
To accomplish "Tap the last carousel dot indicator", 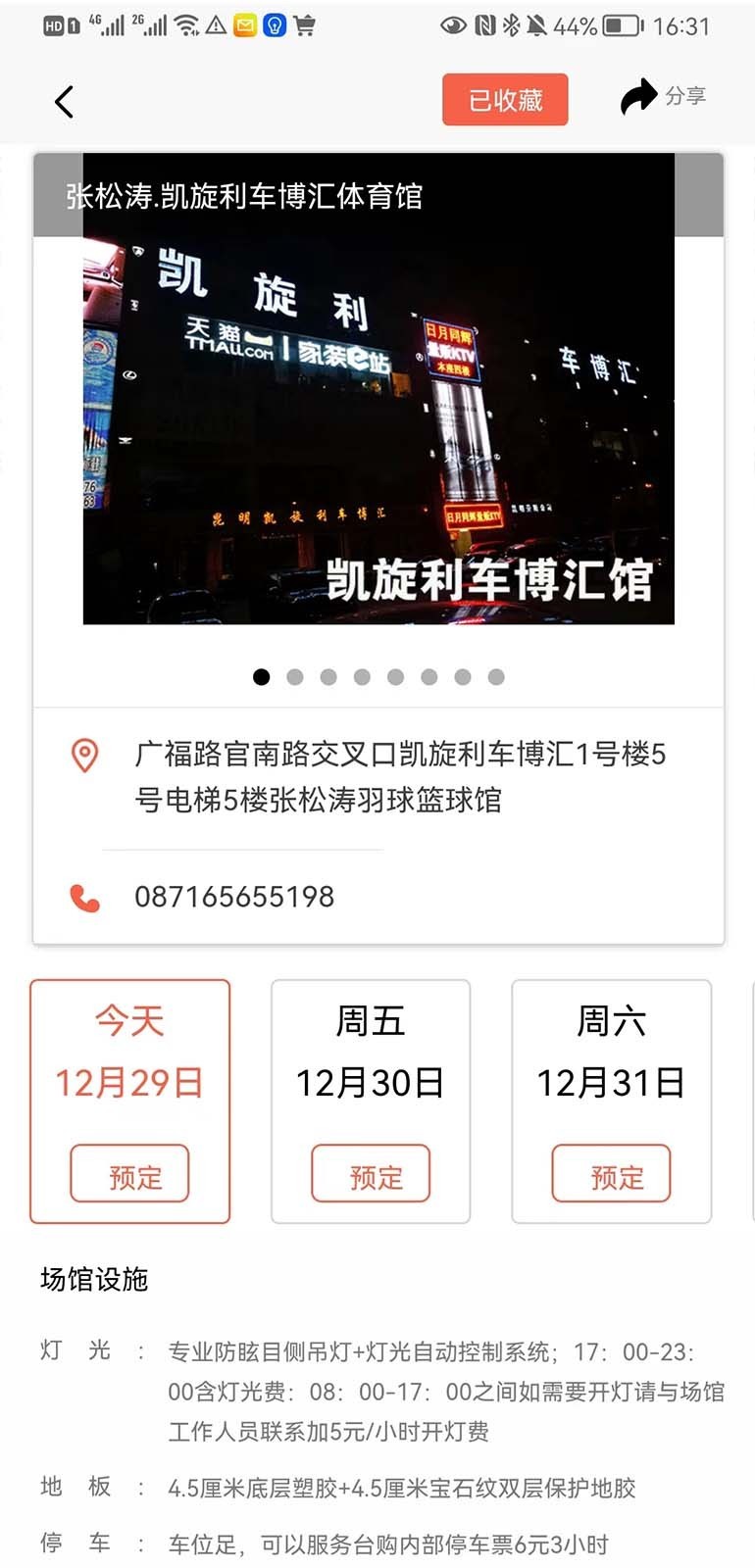I will pyautogui.click(x=496, y=676).
